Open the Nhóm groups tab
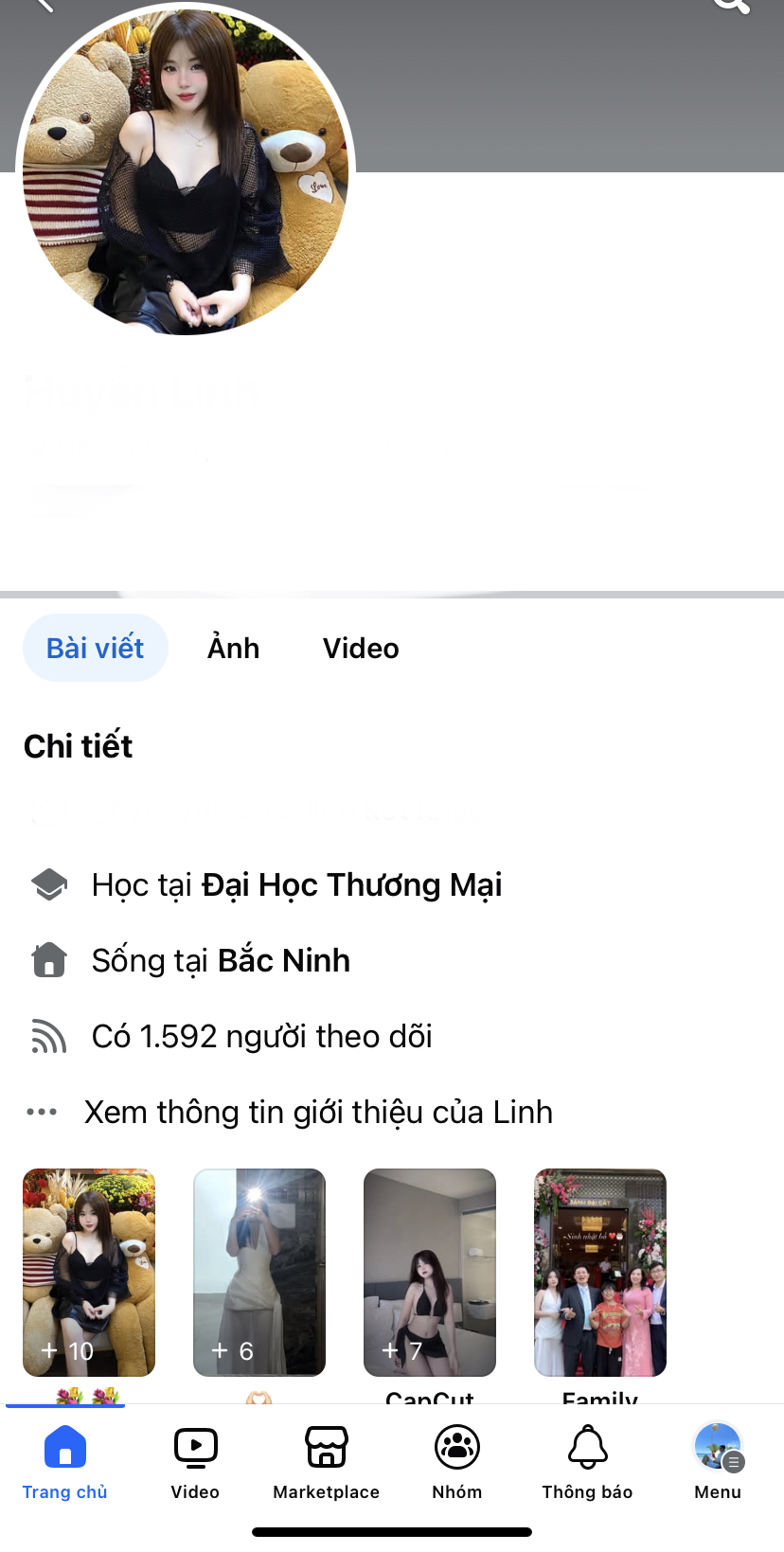Image resolution: width=784 pixels, height=1552 pixels. (456, 1463)
